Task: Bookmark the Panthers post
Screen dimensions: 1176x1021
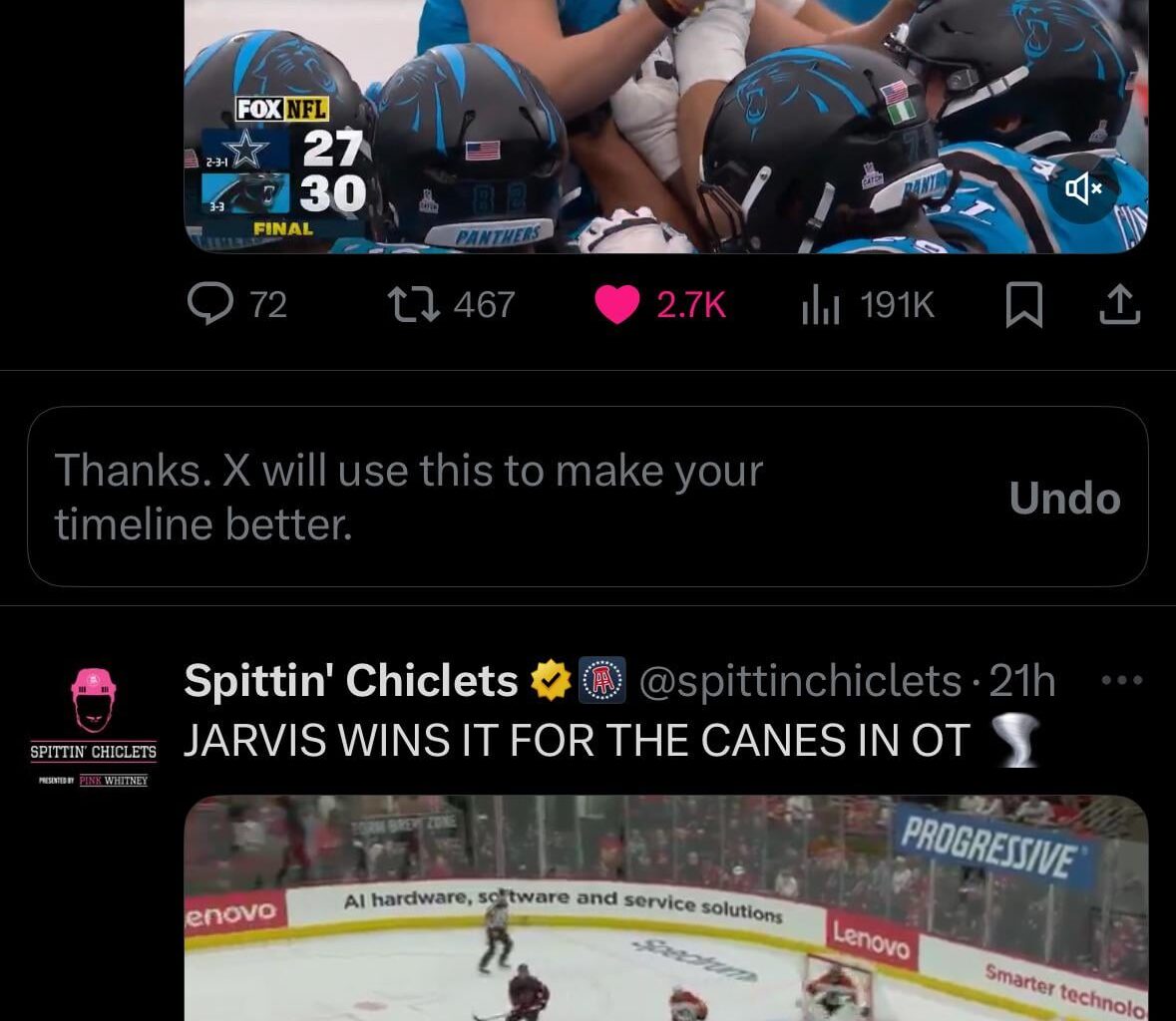Action: pyautogui.click(x=1023, y=305)
